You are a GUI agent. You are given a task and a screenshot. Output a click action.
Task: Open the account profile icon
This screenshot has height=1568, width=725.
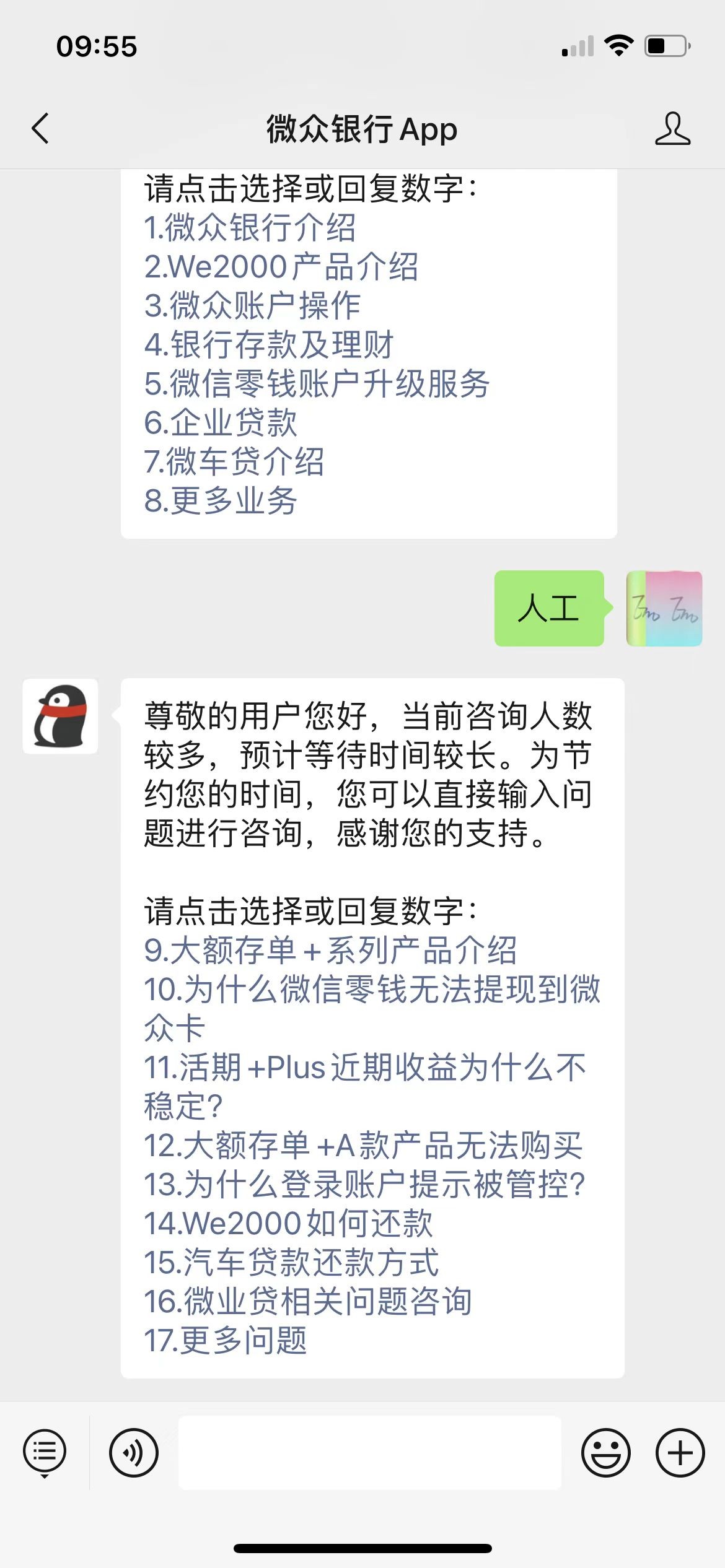click(672, 129)
